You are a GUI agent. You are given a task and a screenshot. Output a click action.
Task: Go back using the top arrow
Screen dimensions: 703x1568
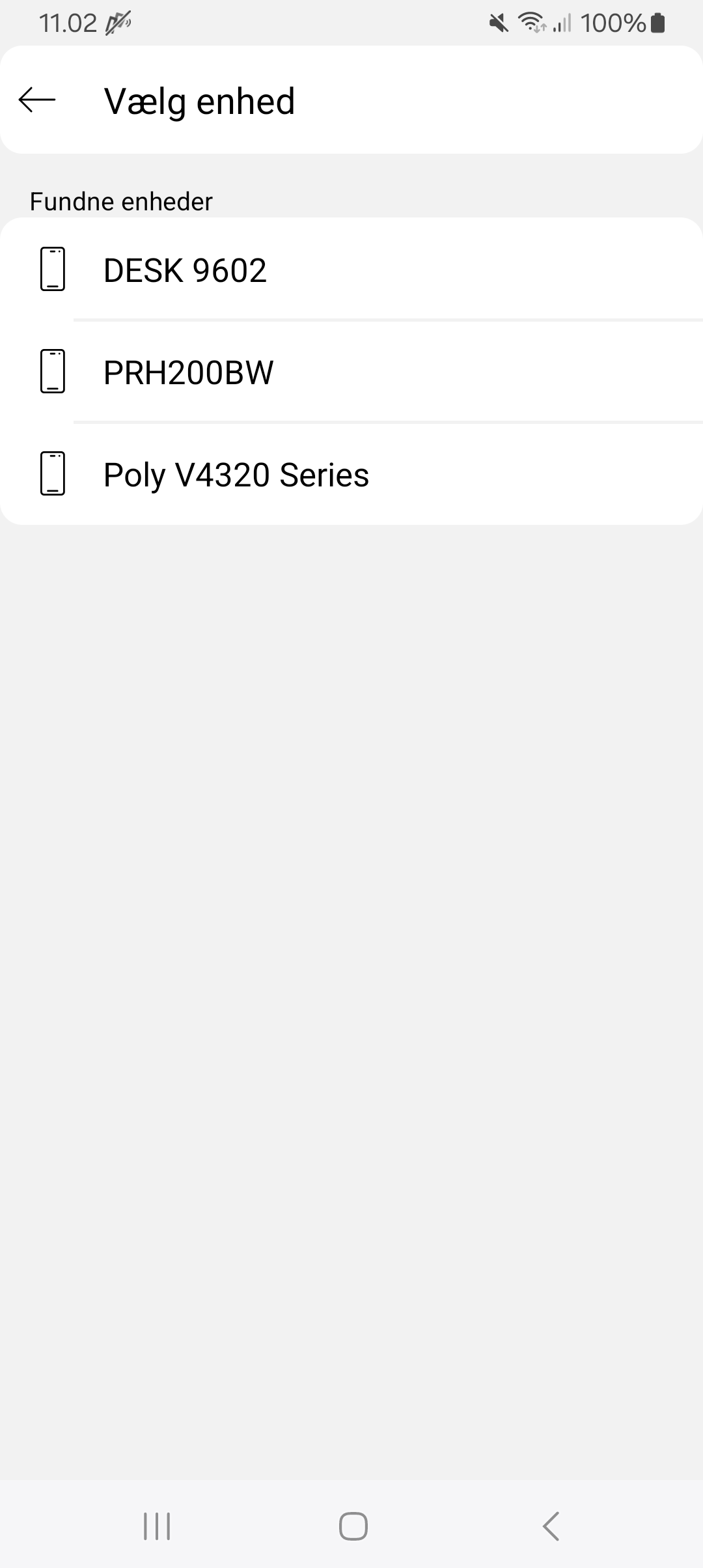pyautogui.click(x=37, y=100)
